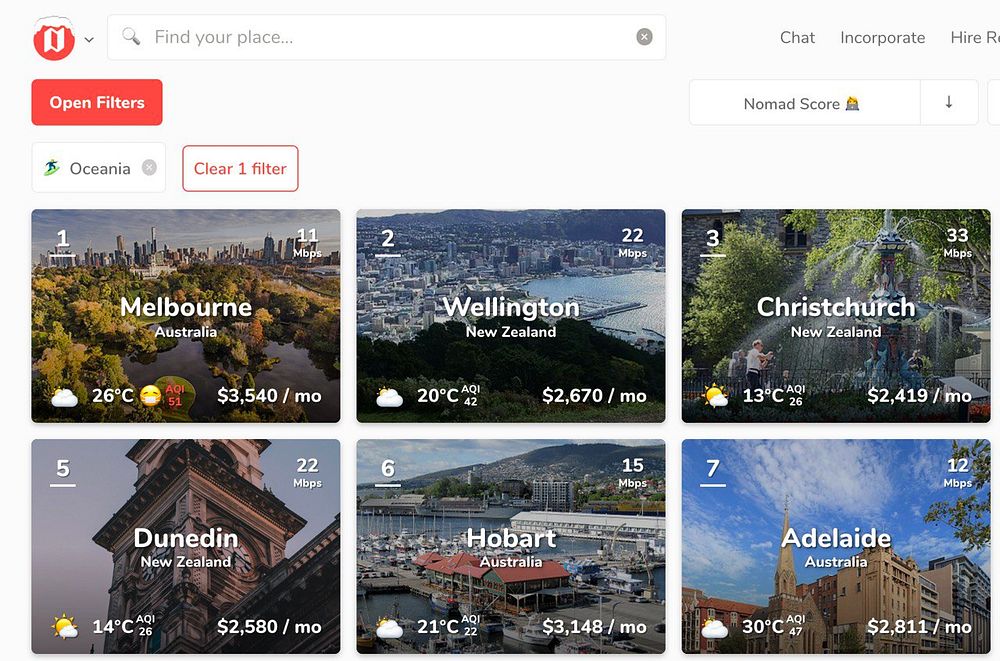
Task: Clear 1 filter
Action: [240, 168]
